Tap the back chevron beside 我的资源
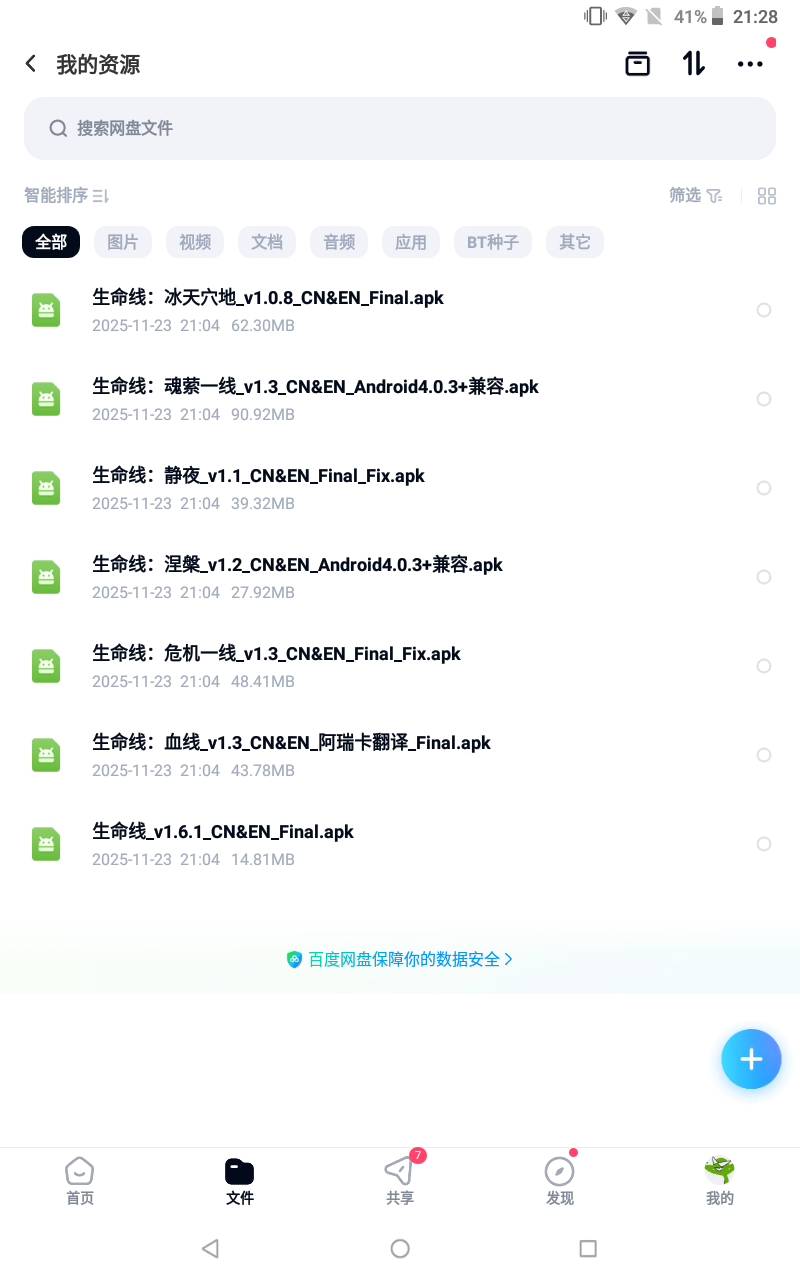The width and height of the screenshot is (800, 1280). [x=30, y=63]
